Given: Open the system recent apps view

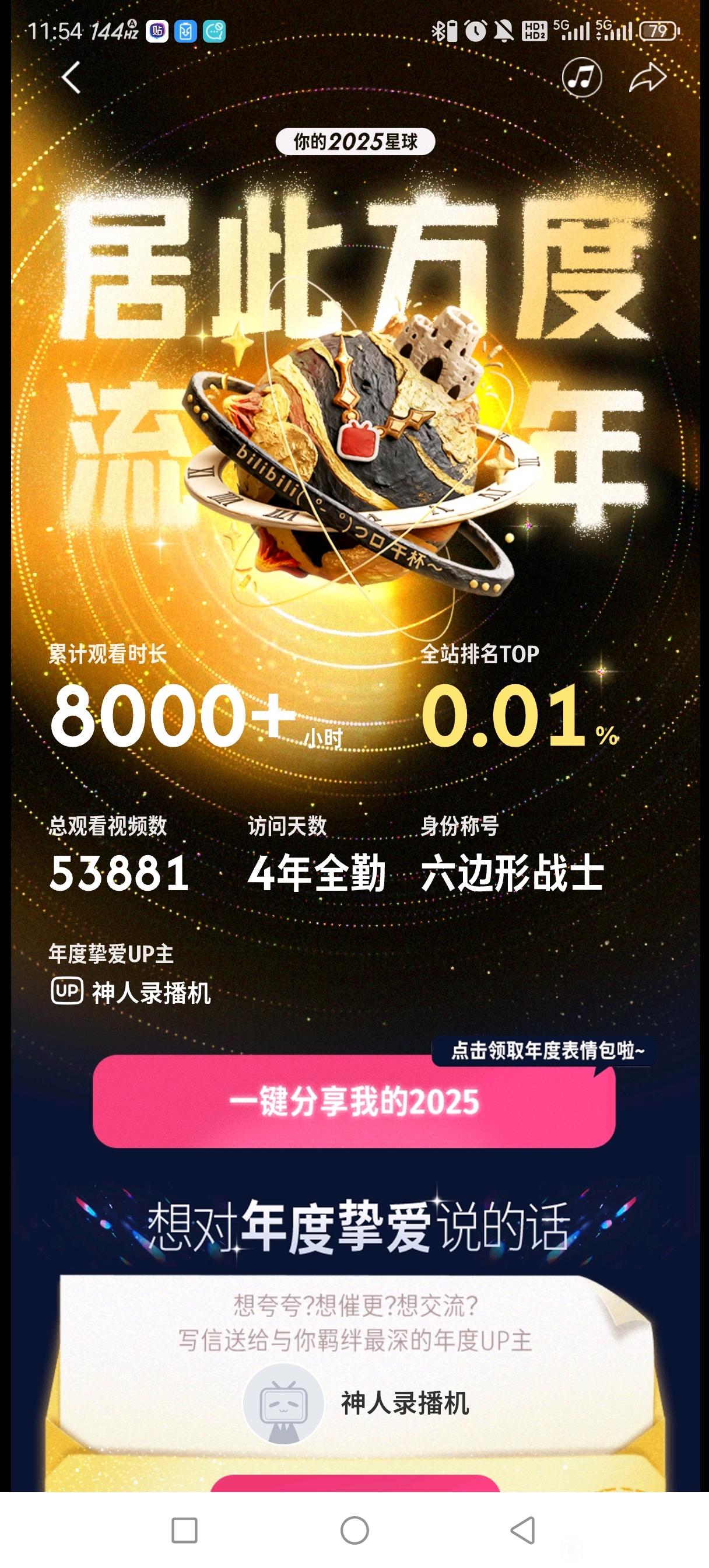Looking at the screenshot, I should pos(184,1529).
